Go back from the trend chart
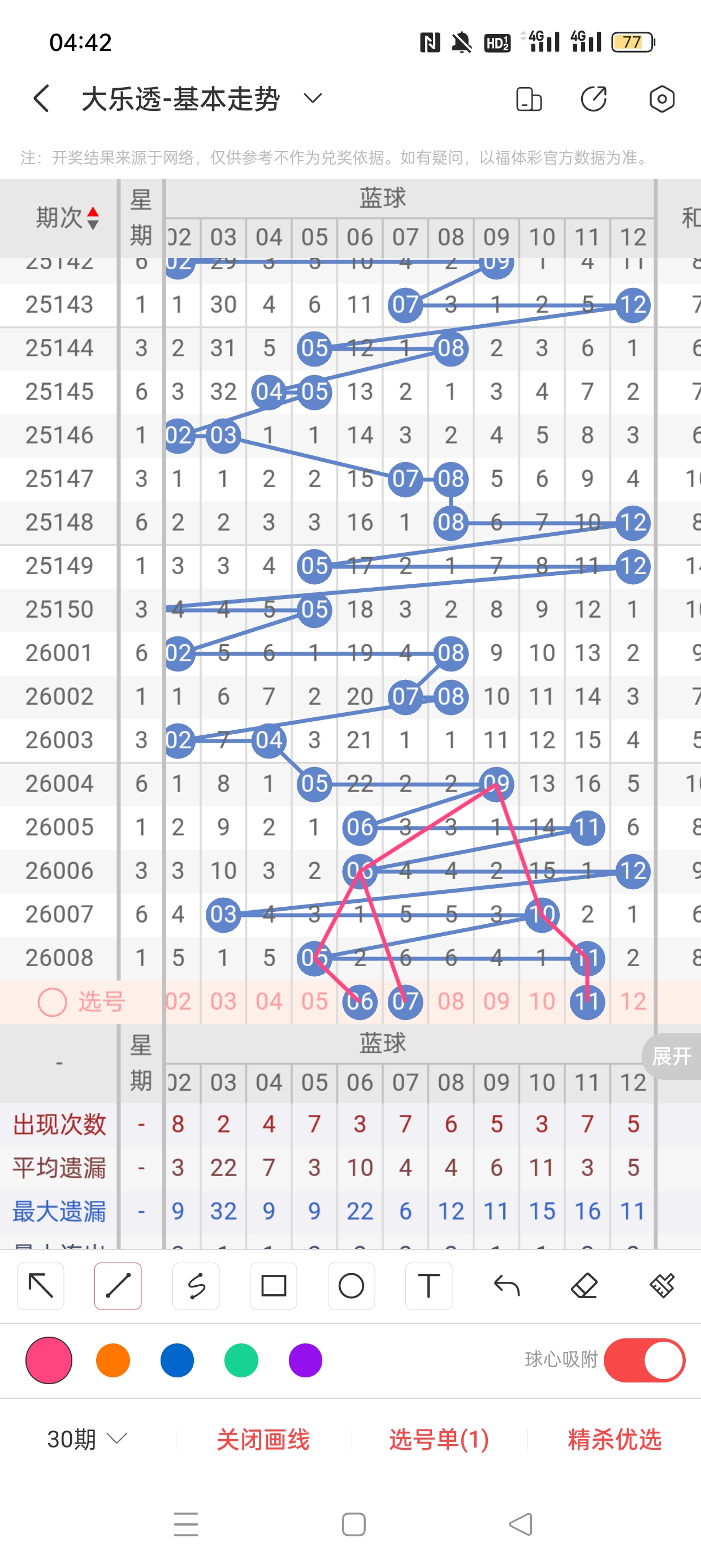 tap(41, 98)
